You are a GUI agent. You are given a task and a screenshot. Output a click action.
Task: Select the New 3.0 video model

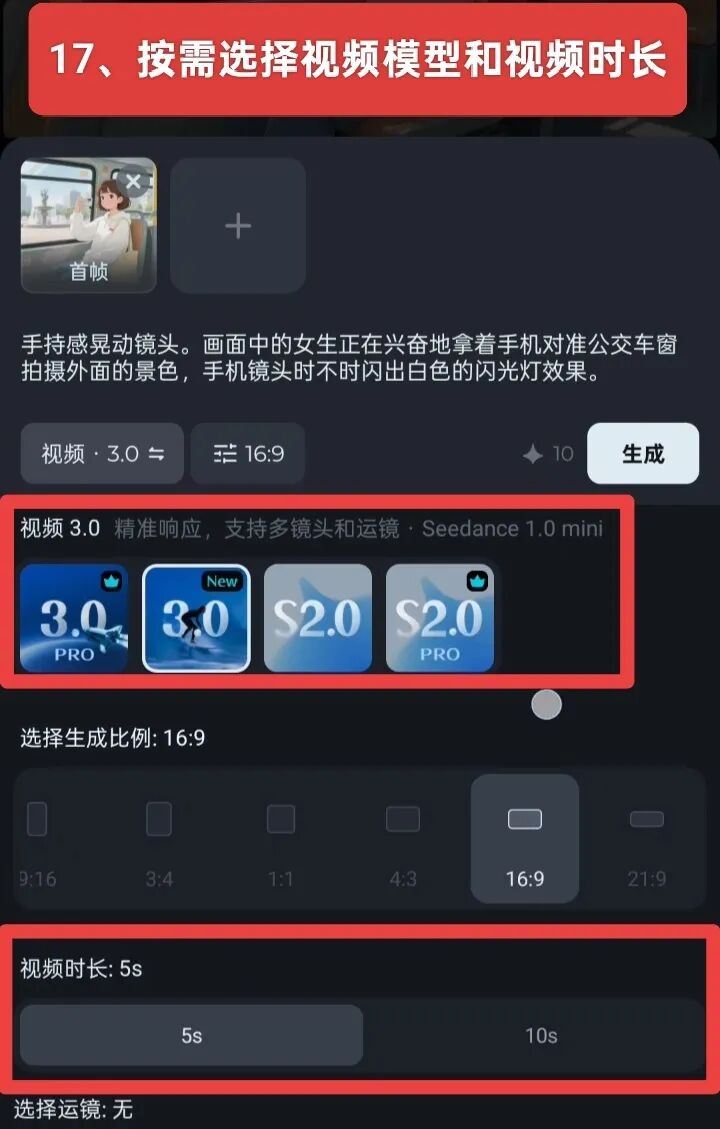pyautogui.click(x=196, y=618)
